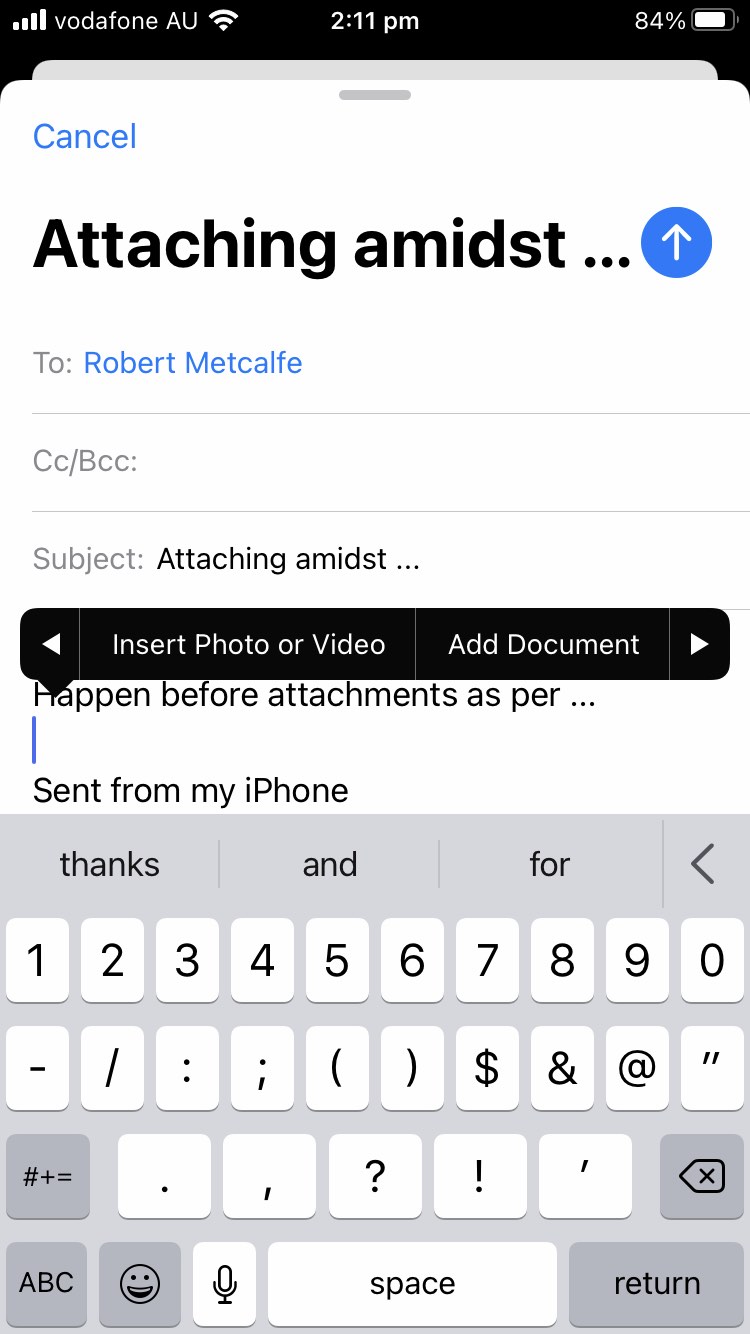The height and width of the screenshot is (1334, 750).
Task: Start dictation with the microphone key
Action: (225, 1284)
